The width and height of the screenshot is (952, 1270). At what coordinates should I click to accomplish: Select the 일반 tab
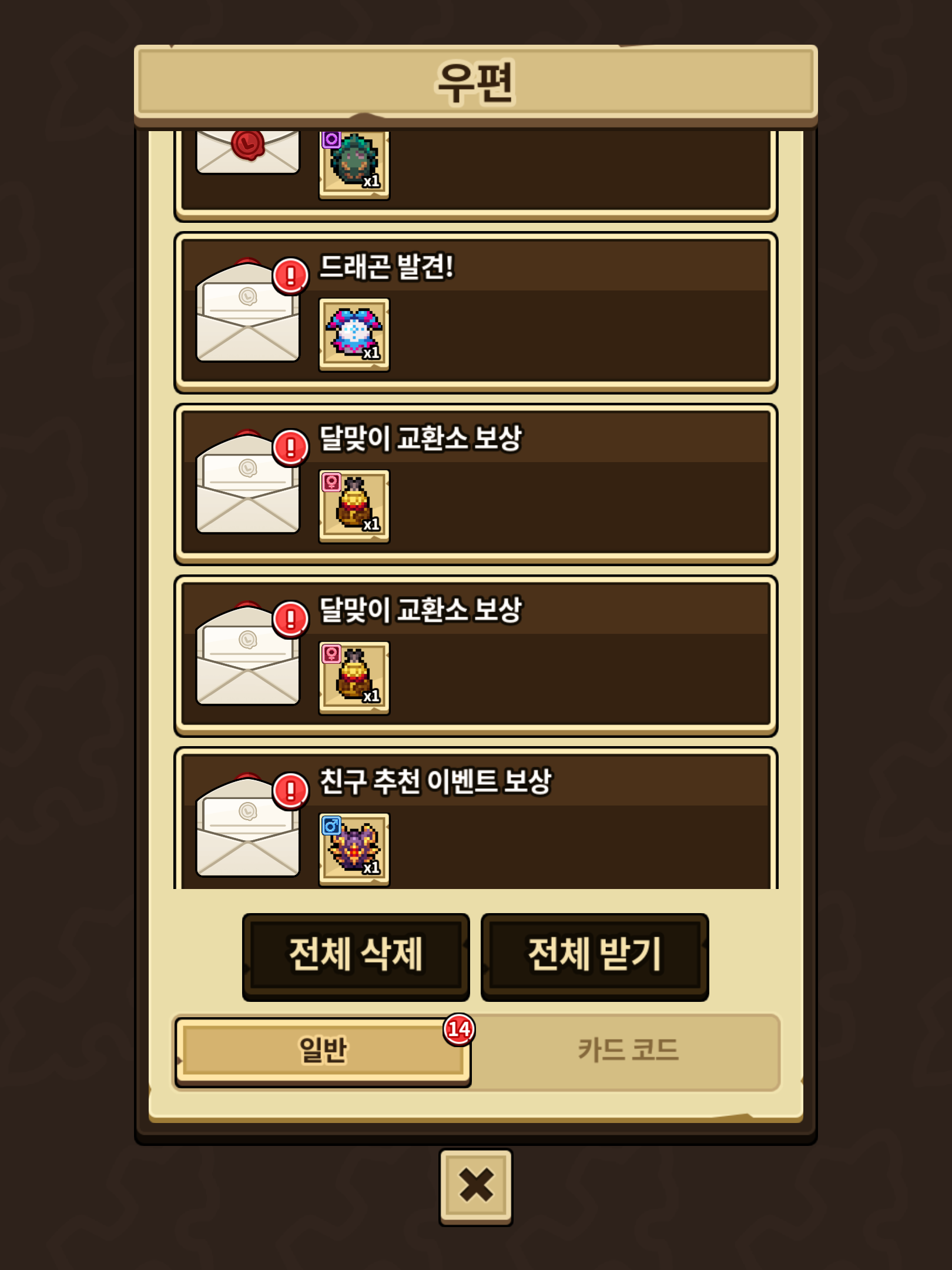pos(323,1051)
